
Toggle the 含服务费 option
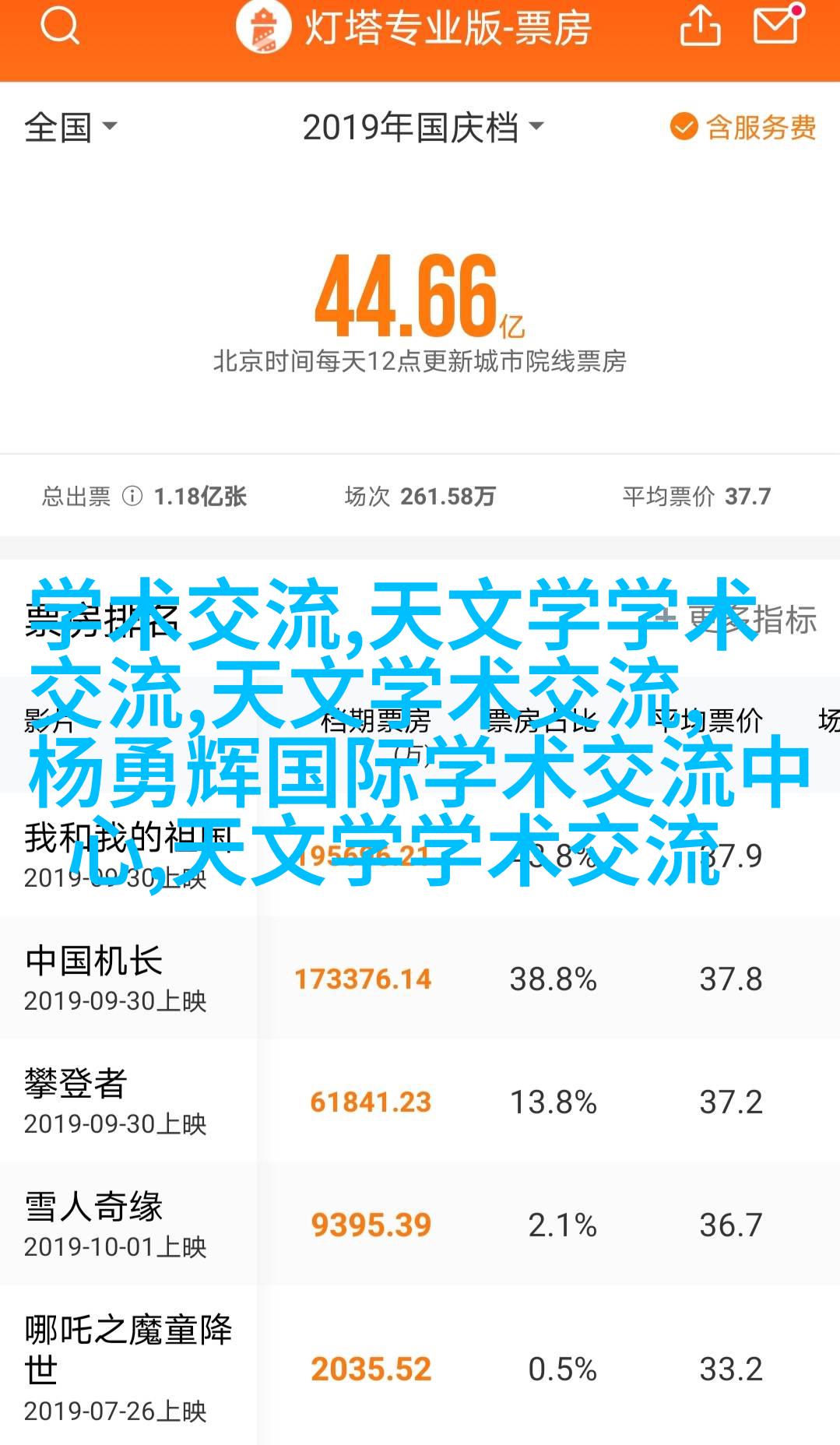pos(743,128)
